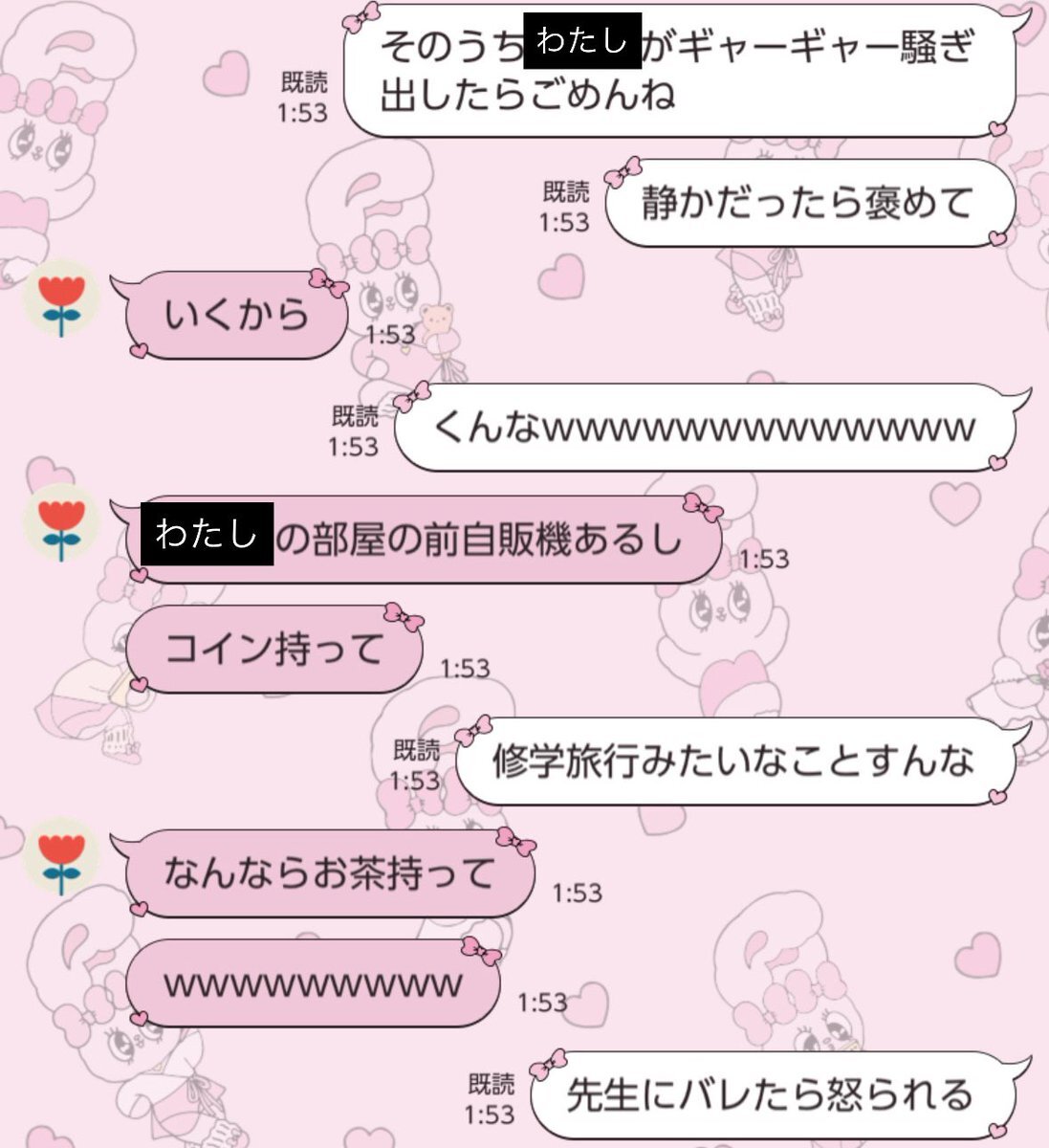Tap tulip profile icon next to 自販機あるし message
1049x1148 pixels.
tap(60, 524)
